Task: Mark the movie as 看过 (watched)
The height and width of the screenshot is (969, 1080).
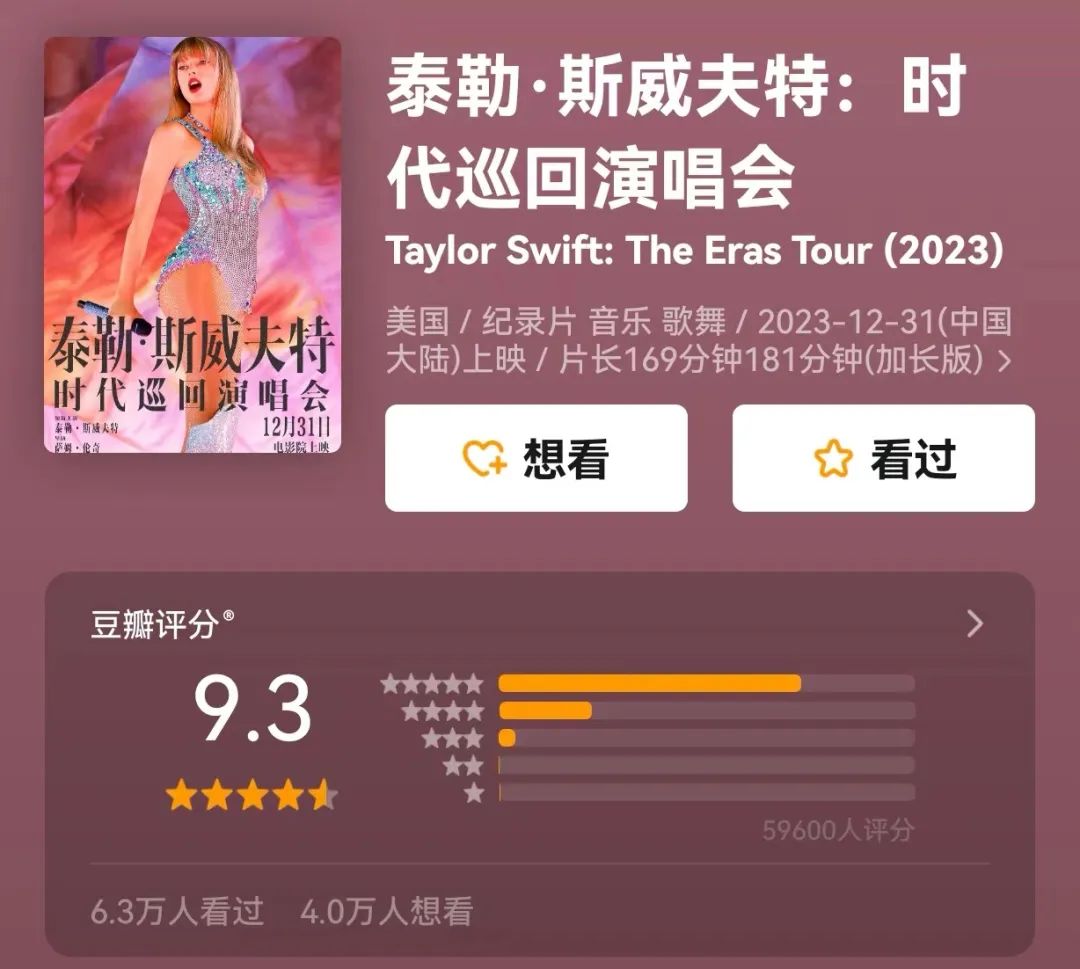Action: click(x=883, y=459)
